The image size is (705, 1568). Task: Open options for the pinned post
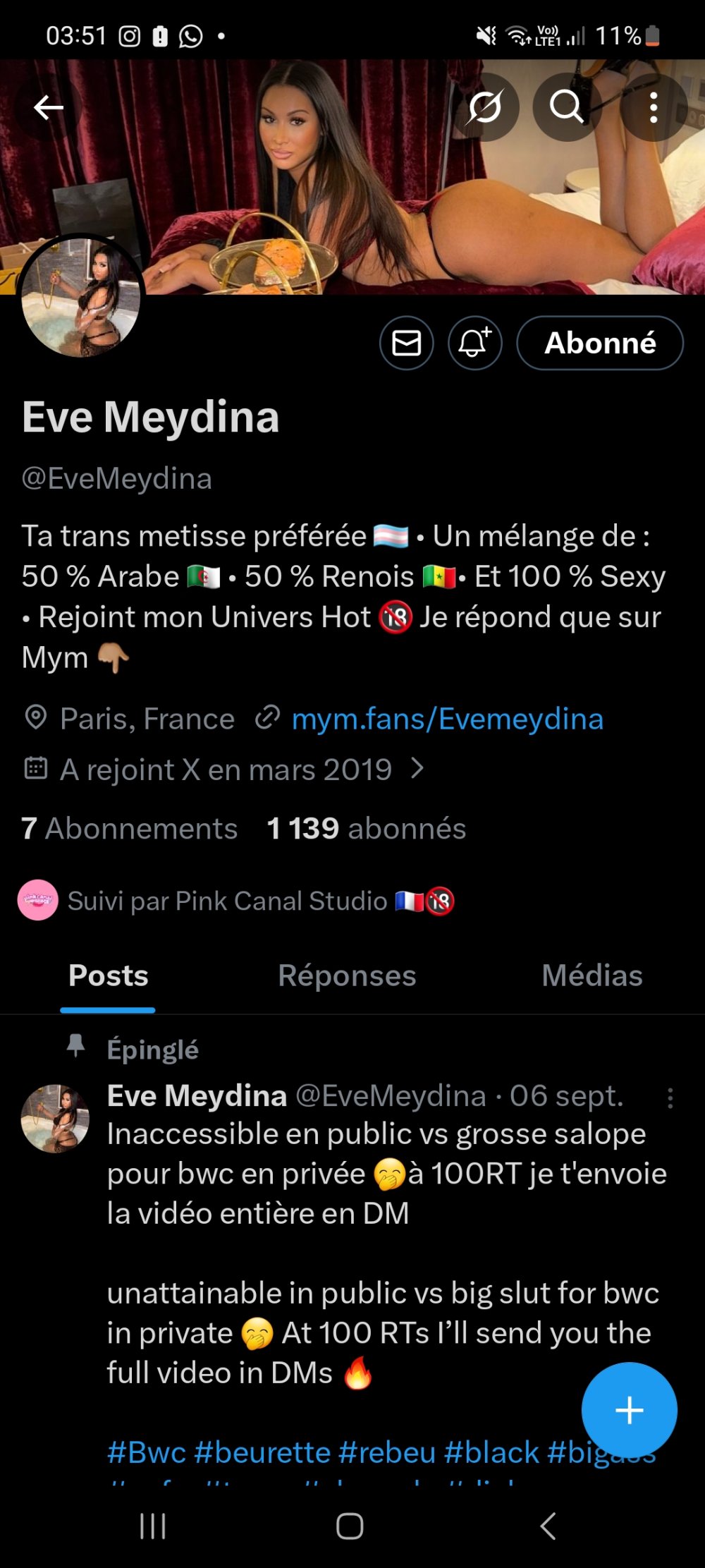pos(670,1098)
